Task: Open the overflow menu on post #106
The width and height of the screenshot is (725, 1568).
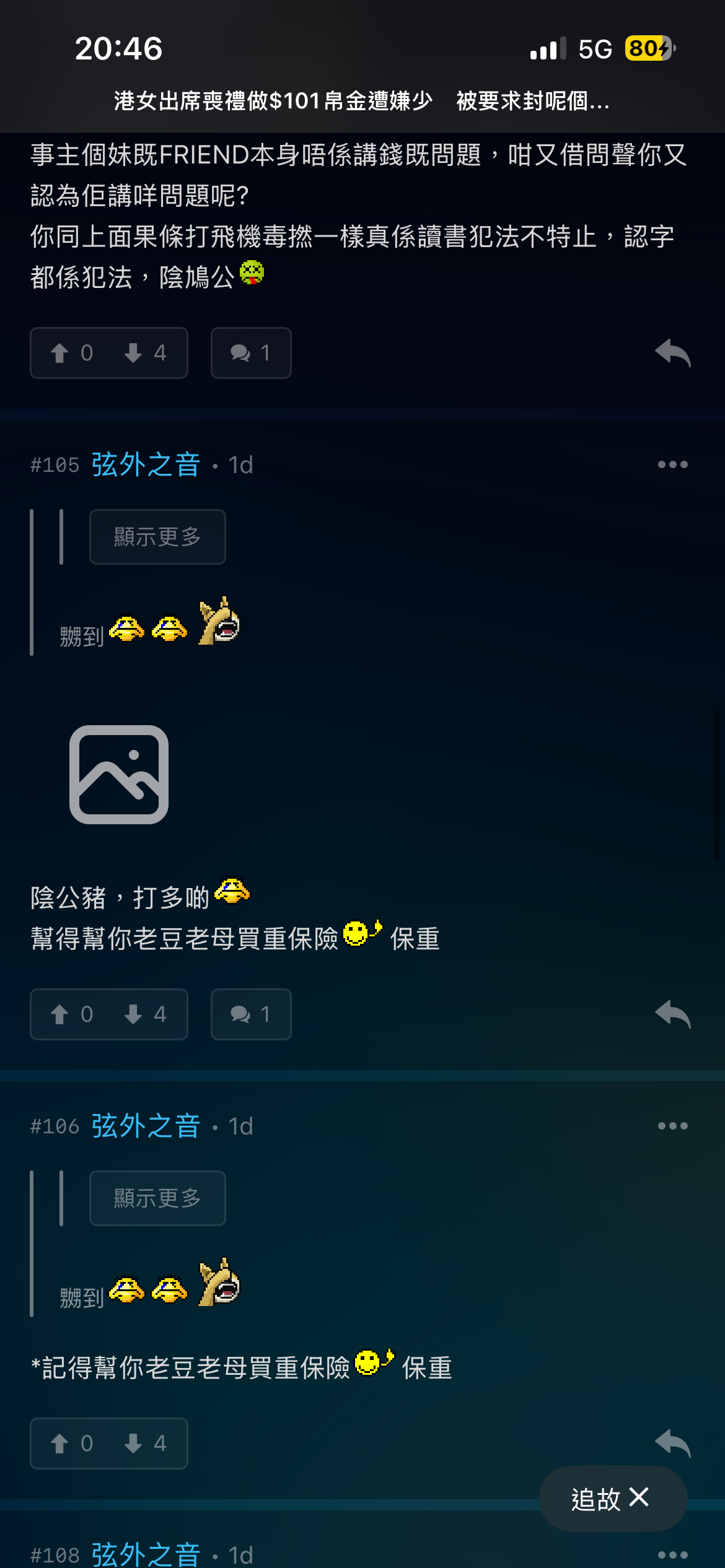Action: click(672, 1126)
